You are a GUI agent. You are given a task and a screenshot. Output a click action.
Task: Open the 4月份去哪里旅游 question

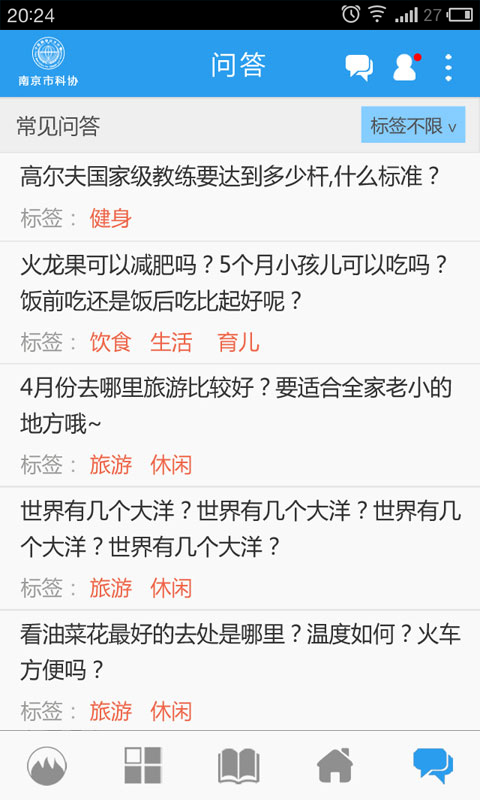coord(240,426)
